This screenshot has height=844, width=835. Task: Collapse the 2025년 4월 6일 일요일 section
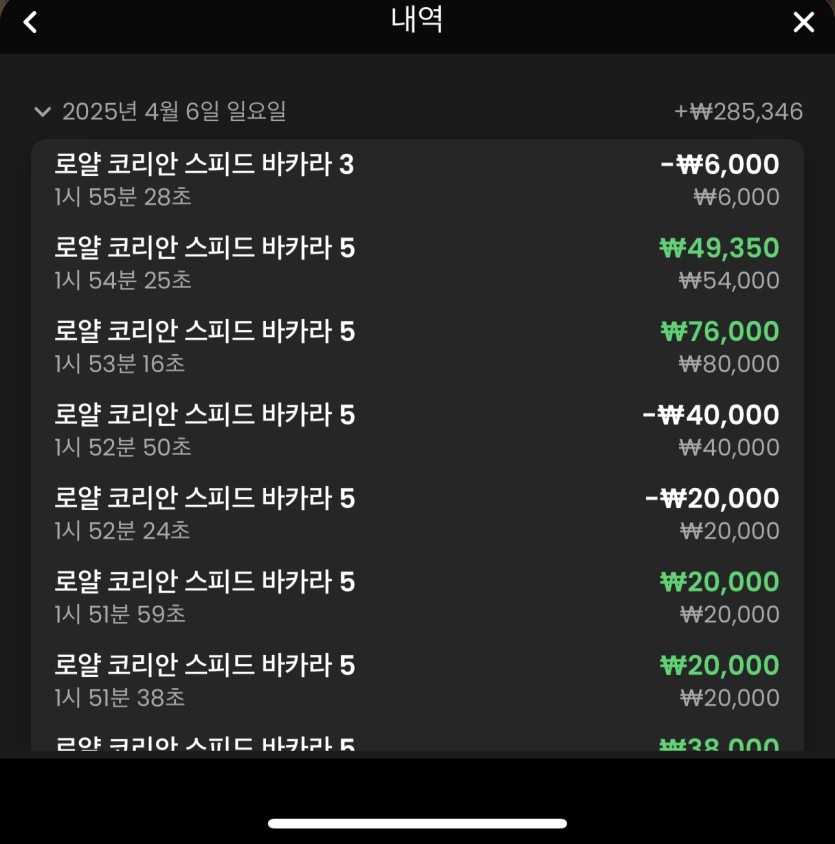pos(42,111)
